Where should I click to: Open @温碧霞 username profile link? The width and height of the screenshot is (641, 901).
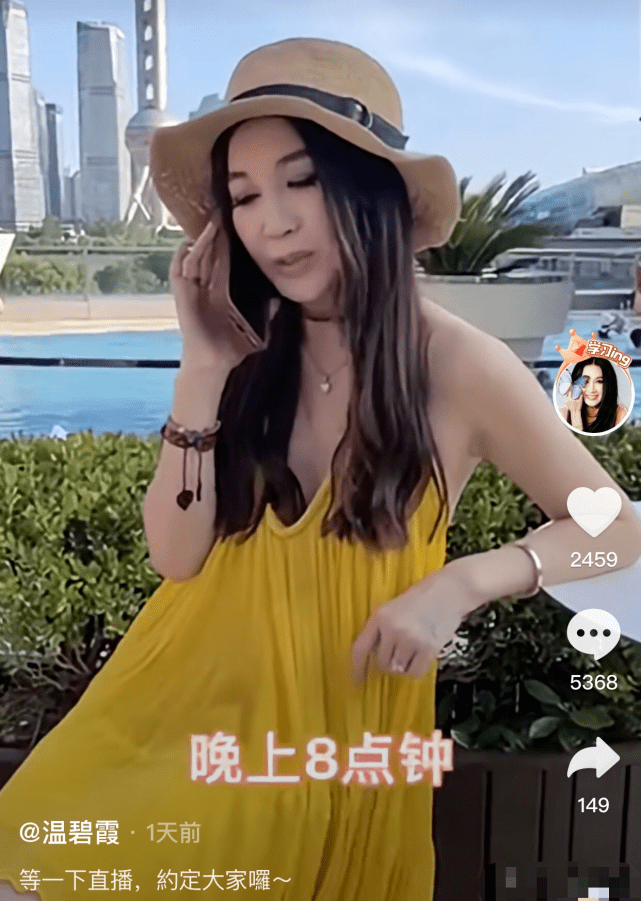point(70,832)
